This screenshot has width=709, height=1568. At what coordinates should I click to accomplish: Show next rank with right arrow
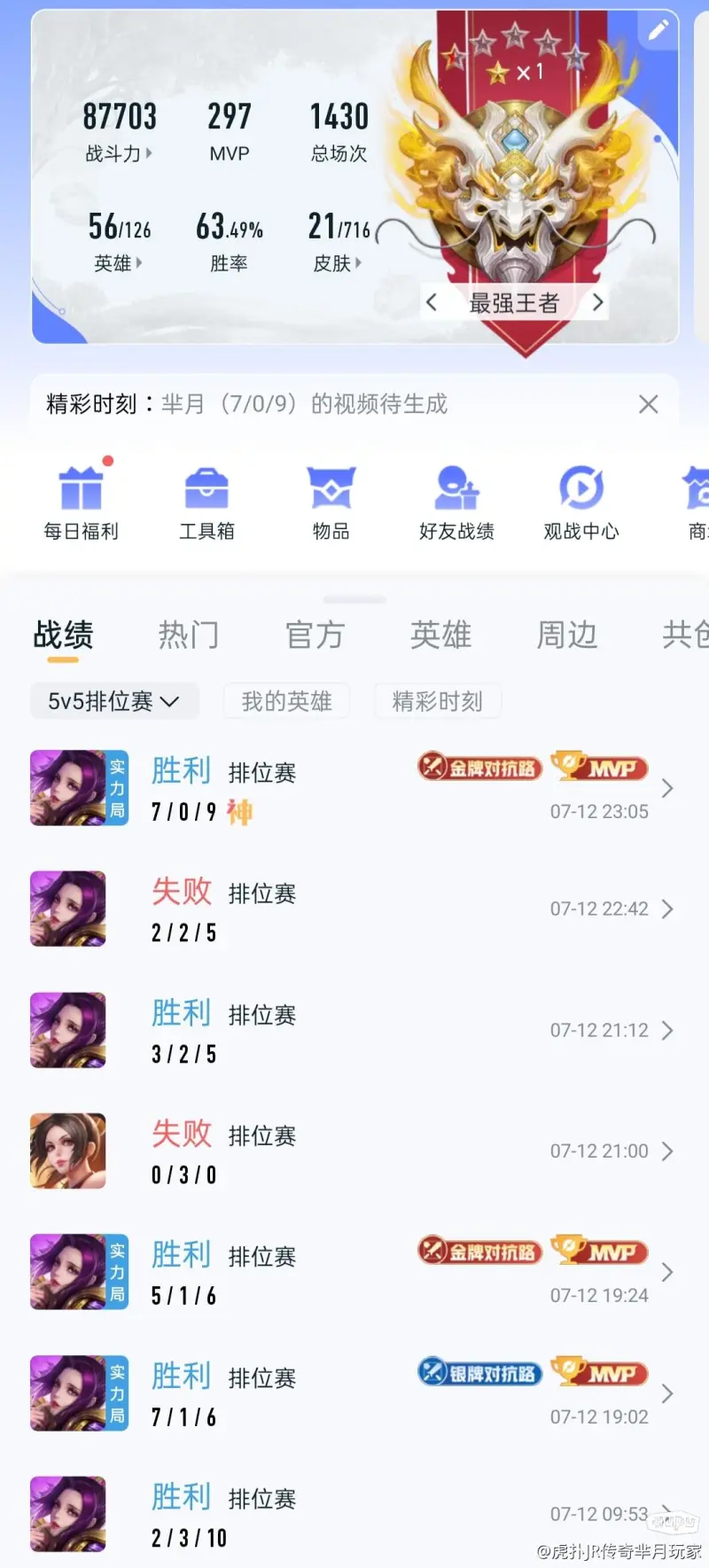[x=597, y=302]
